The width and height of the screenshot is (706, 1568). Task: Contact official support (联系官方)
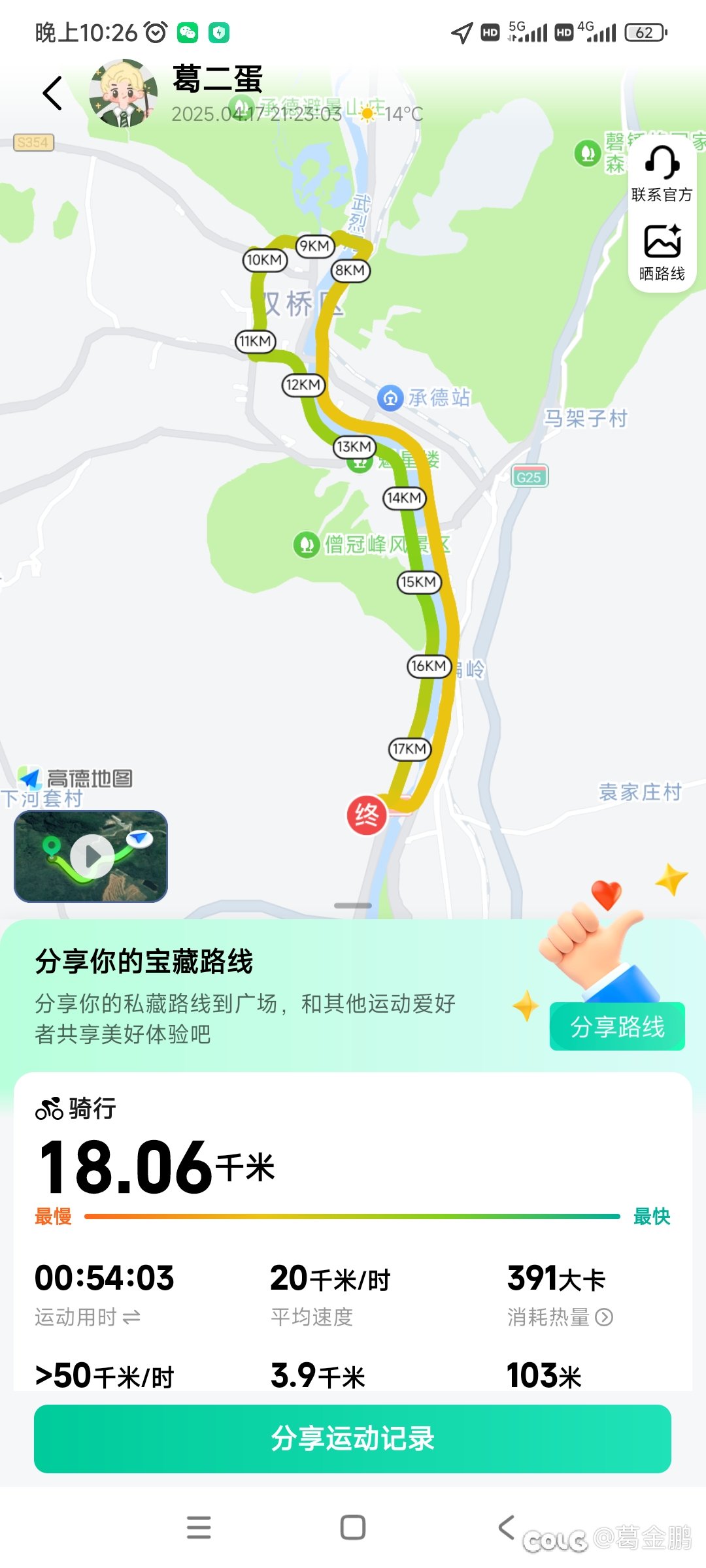[x=662, y=174]
